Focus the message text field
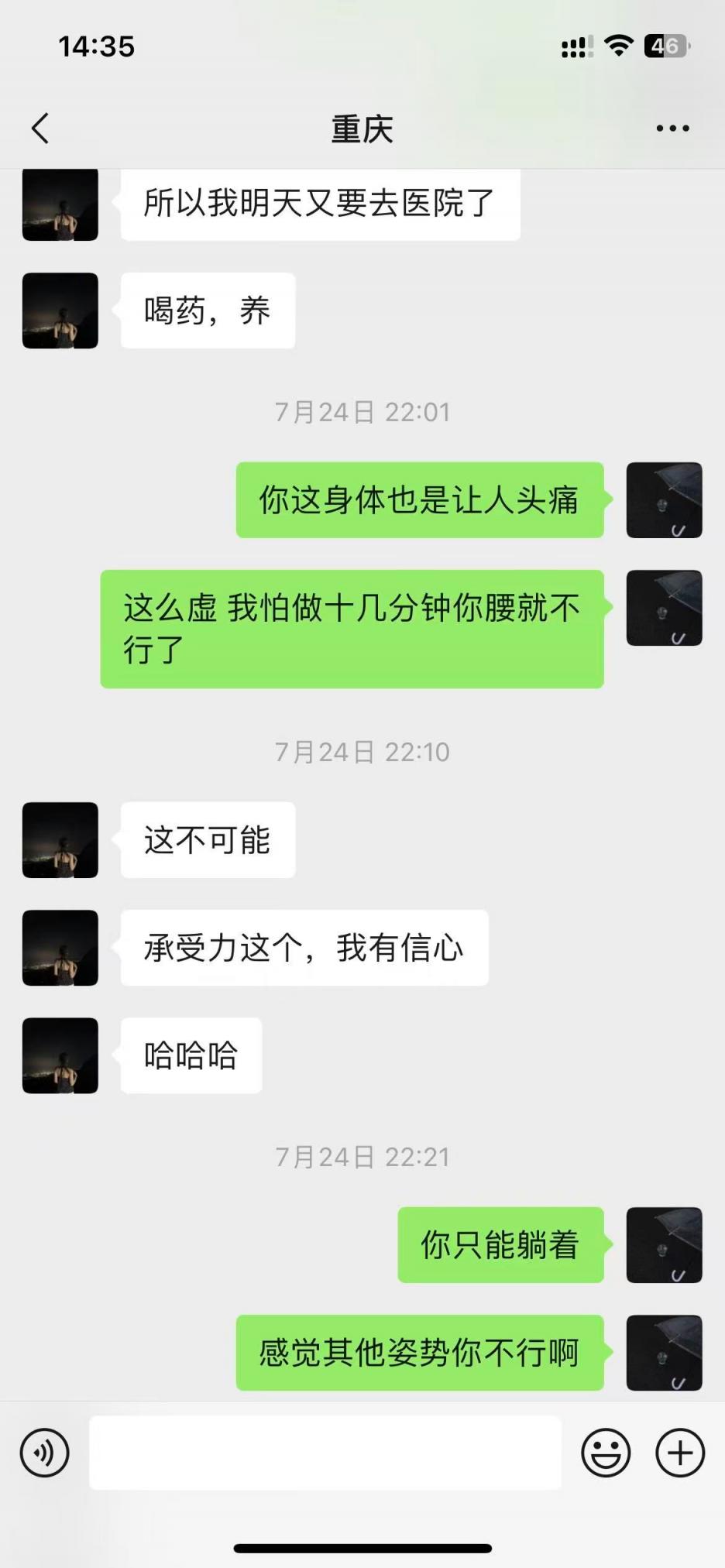 click(325, 1453)
